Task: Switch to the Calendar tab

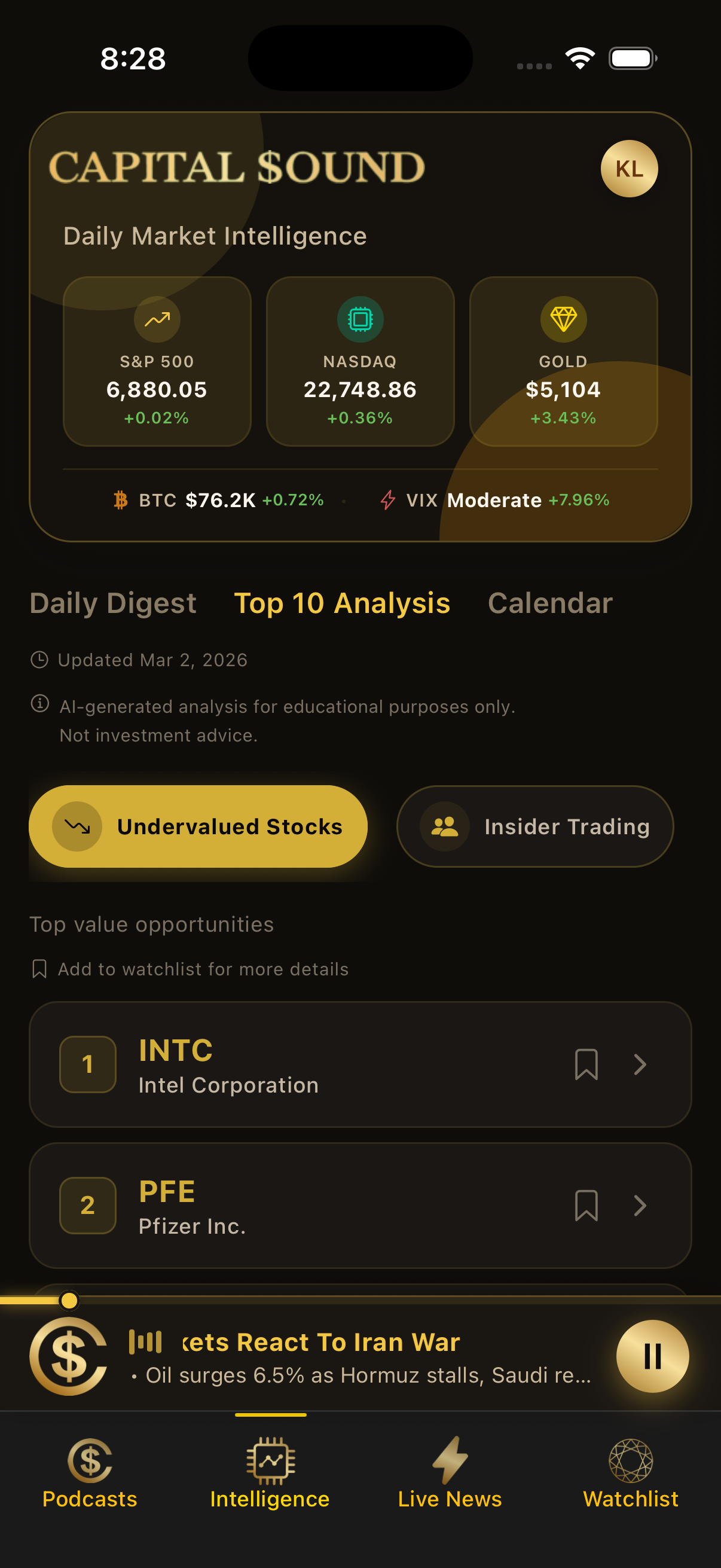Action: [x=550, y=603]
